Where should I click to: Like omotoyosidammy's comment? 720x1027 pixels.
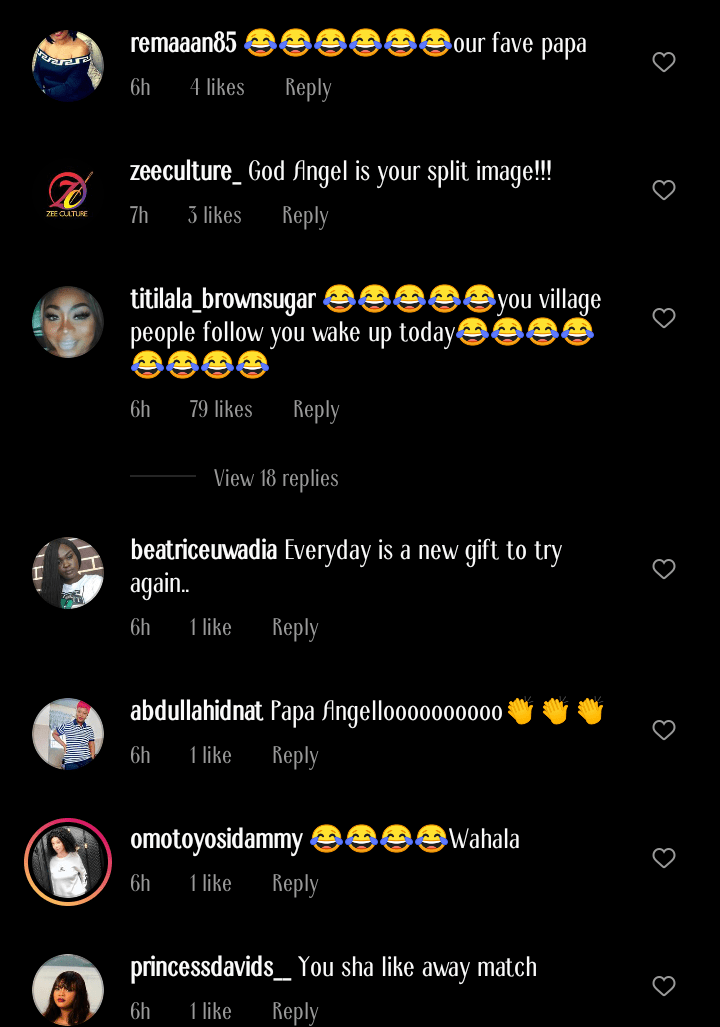coord(664,858)
